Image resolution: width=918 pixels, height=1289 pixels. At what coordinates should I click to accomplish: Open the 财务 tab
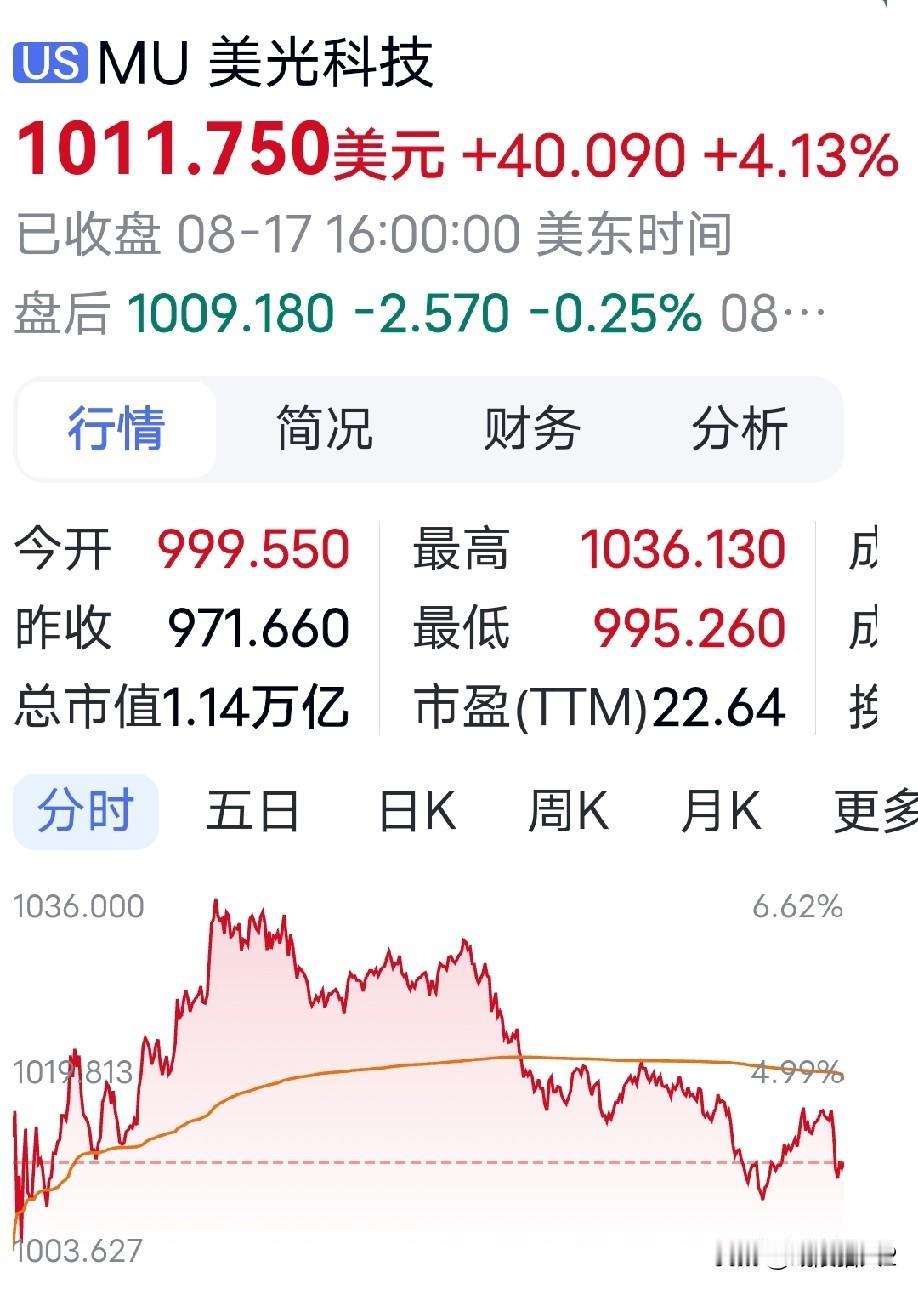coord(532,430)
